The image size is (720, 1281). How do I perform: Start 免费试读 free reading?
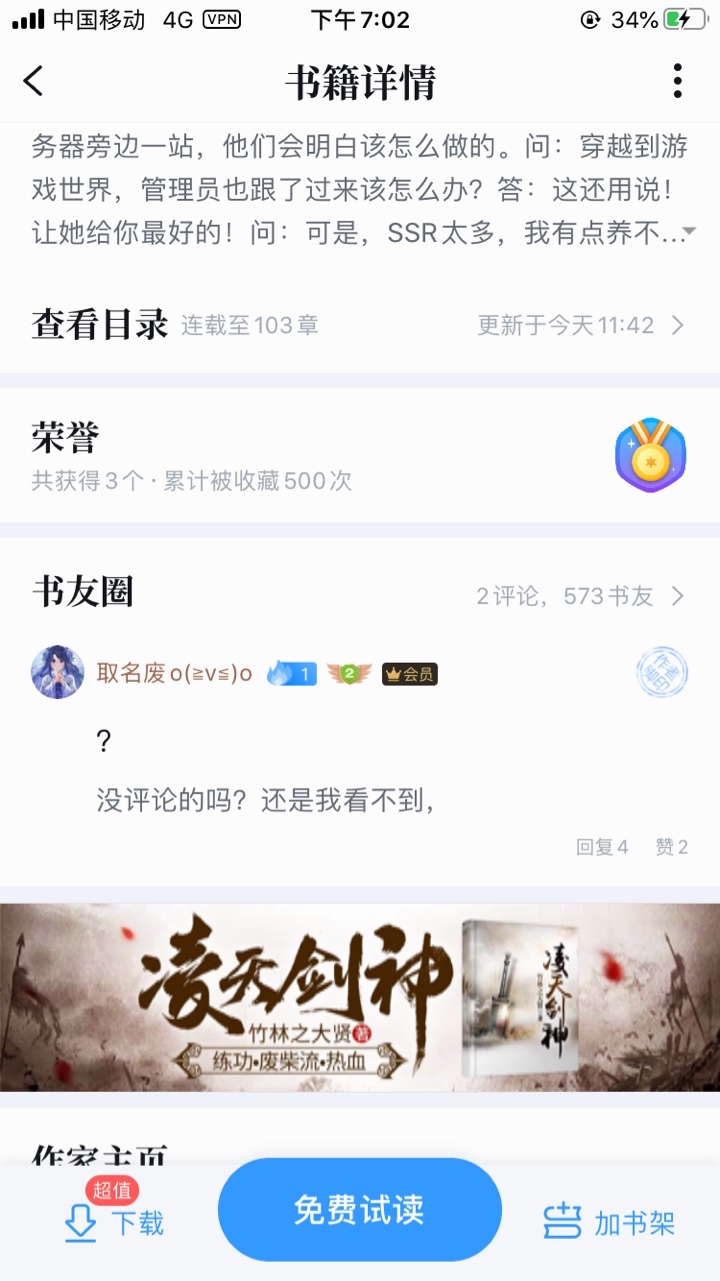(359, 1210)
